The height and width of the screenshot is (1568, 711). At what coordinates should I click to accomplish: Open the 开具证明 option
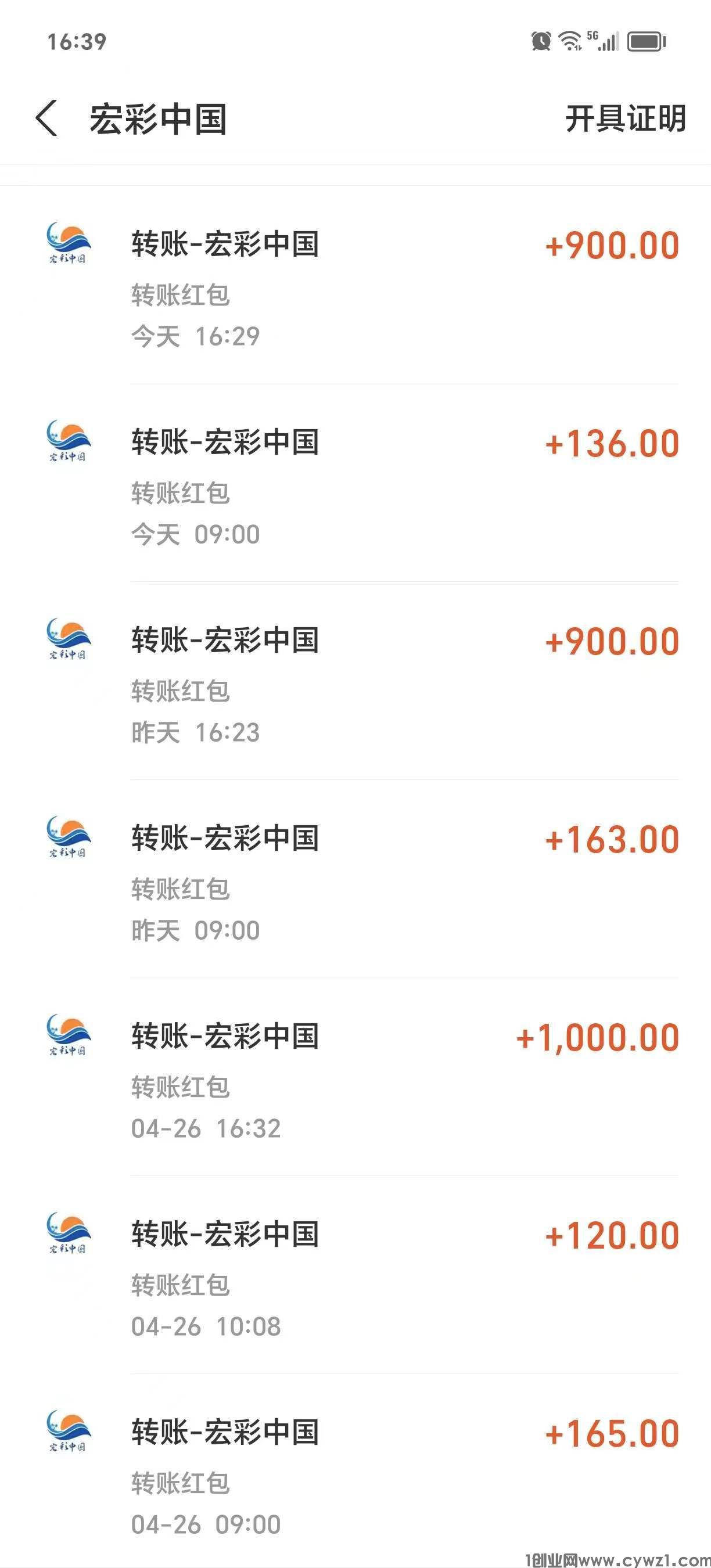[625, 118]
